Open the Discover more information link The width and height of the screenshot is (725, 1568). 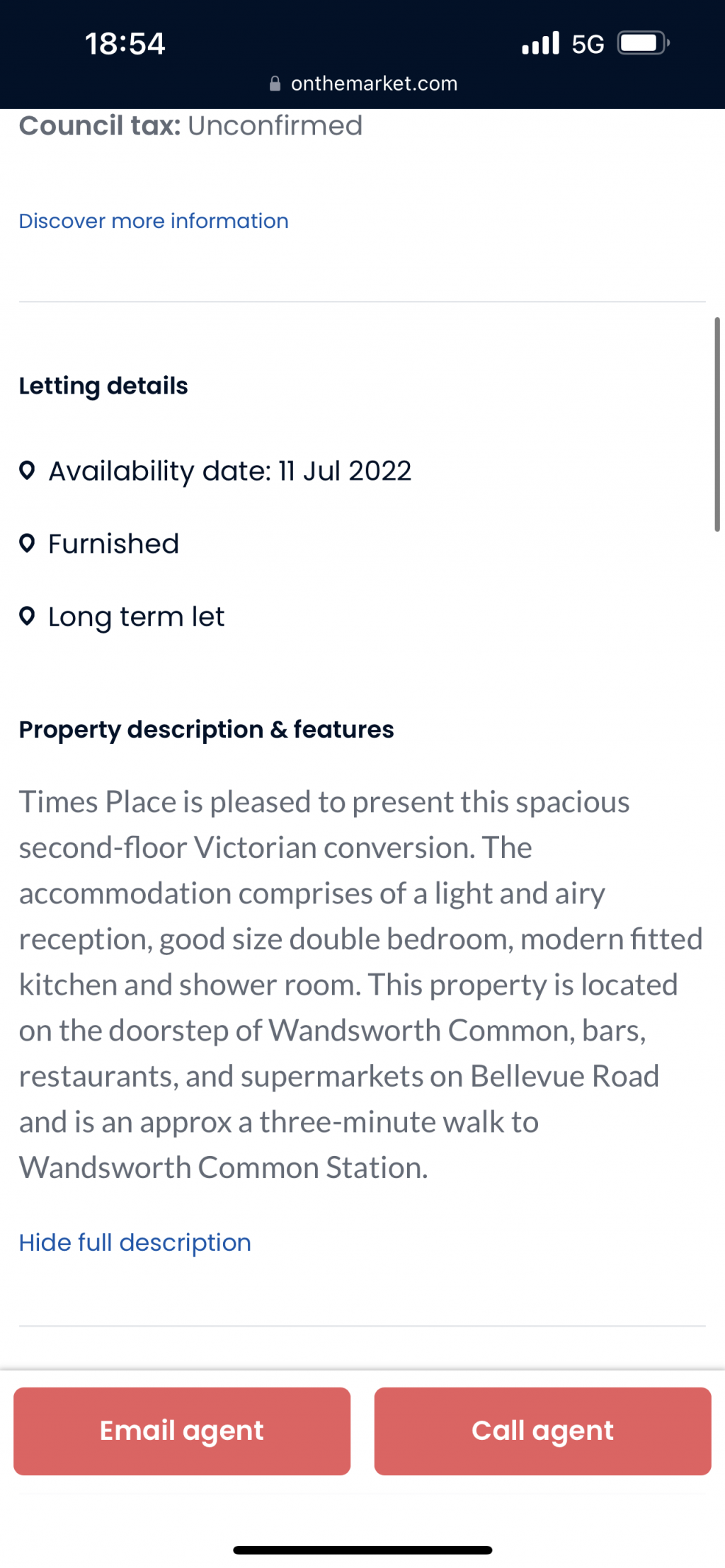point(154,221)
